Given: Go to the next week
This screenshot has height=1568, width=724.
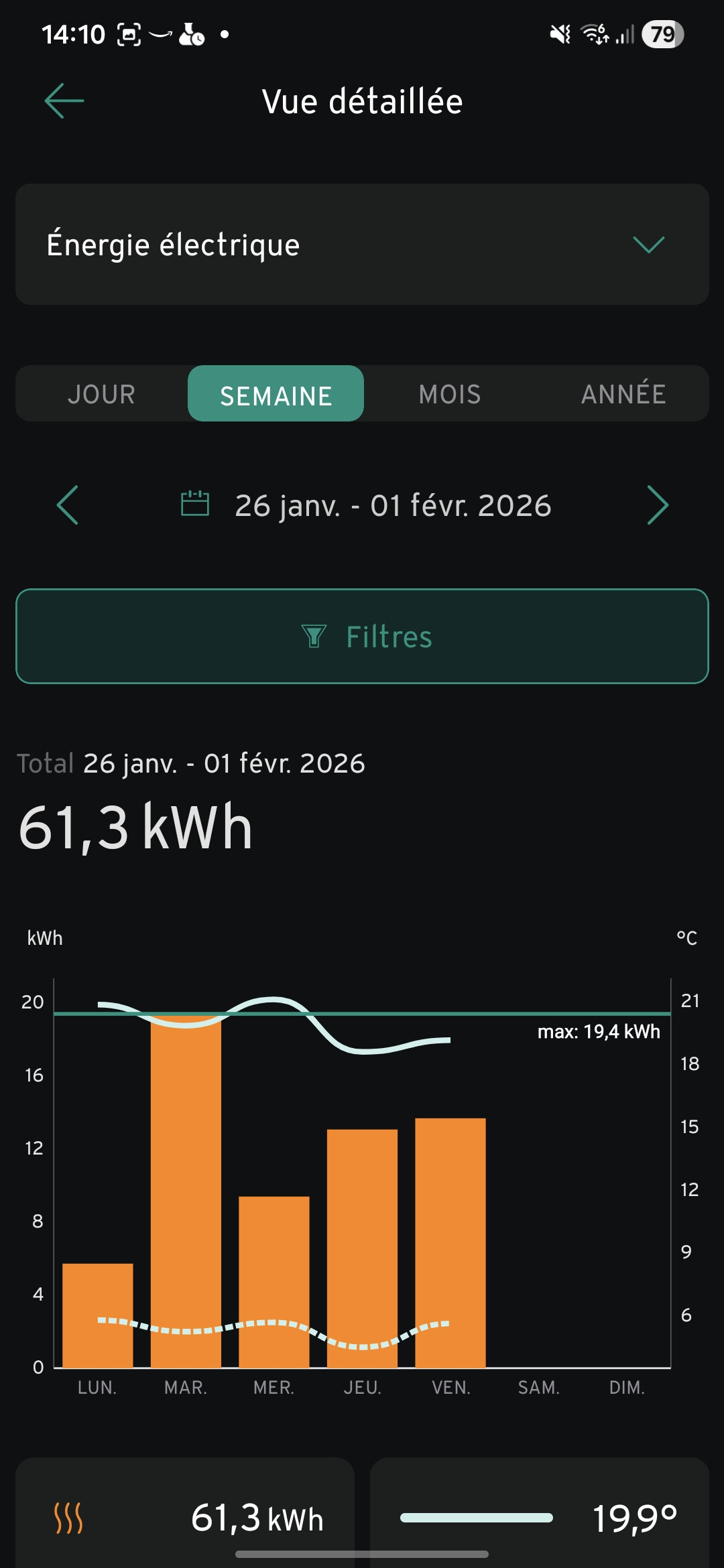Looking at the screenshot, I should pyautogui.click(x=658, y=505).
